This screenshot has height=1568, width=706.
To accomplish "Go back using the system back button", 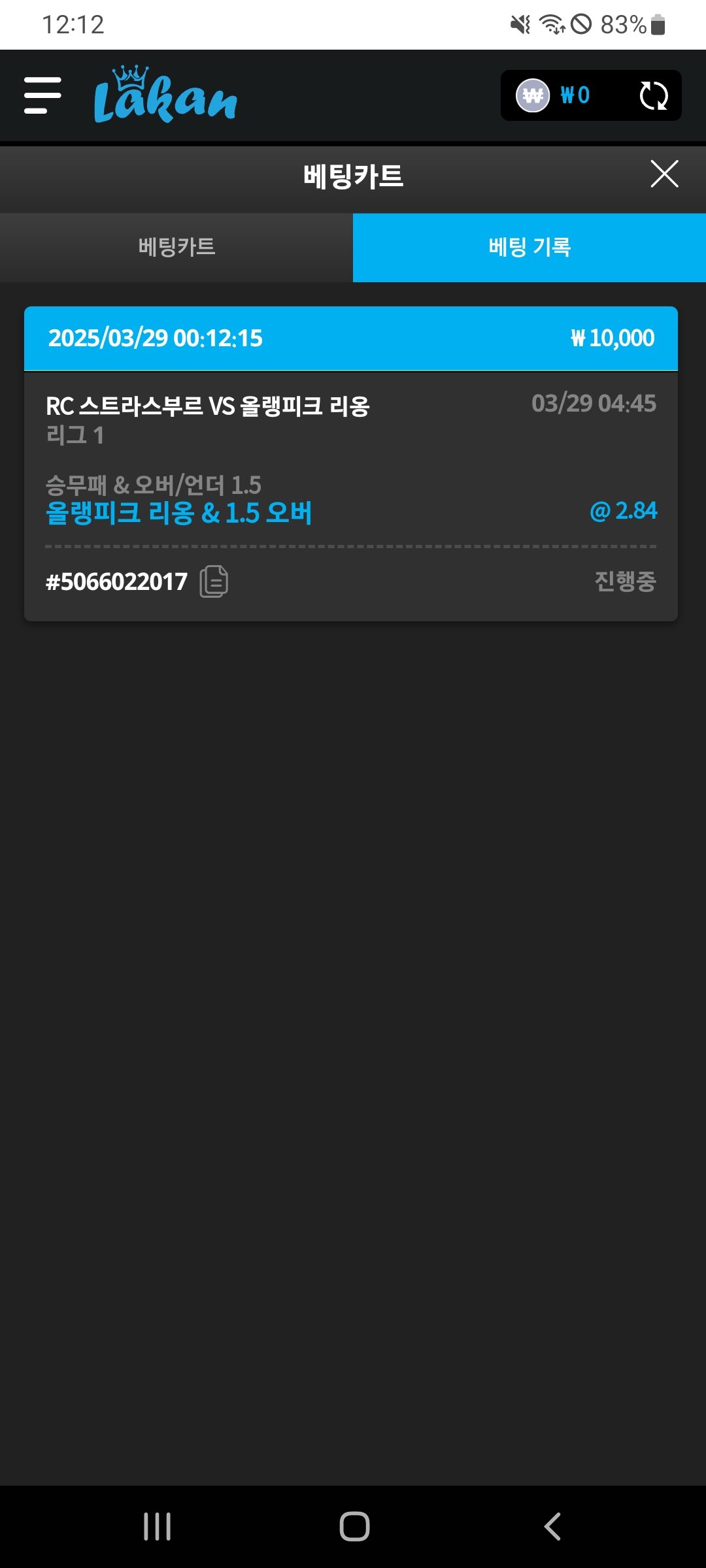I will (552, 1527).
